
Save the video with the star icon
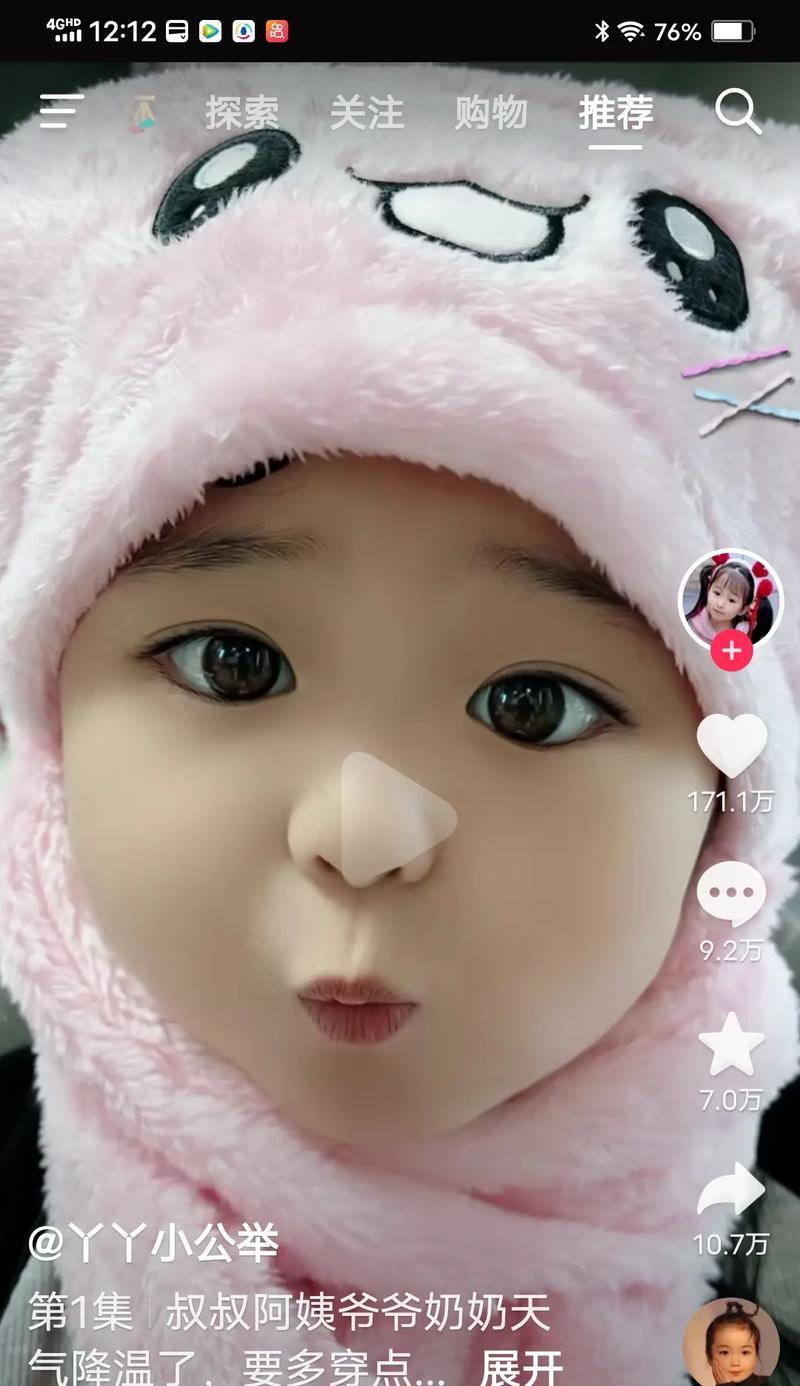coord(731,1045)
